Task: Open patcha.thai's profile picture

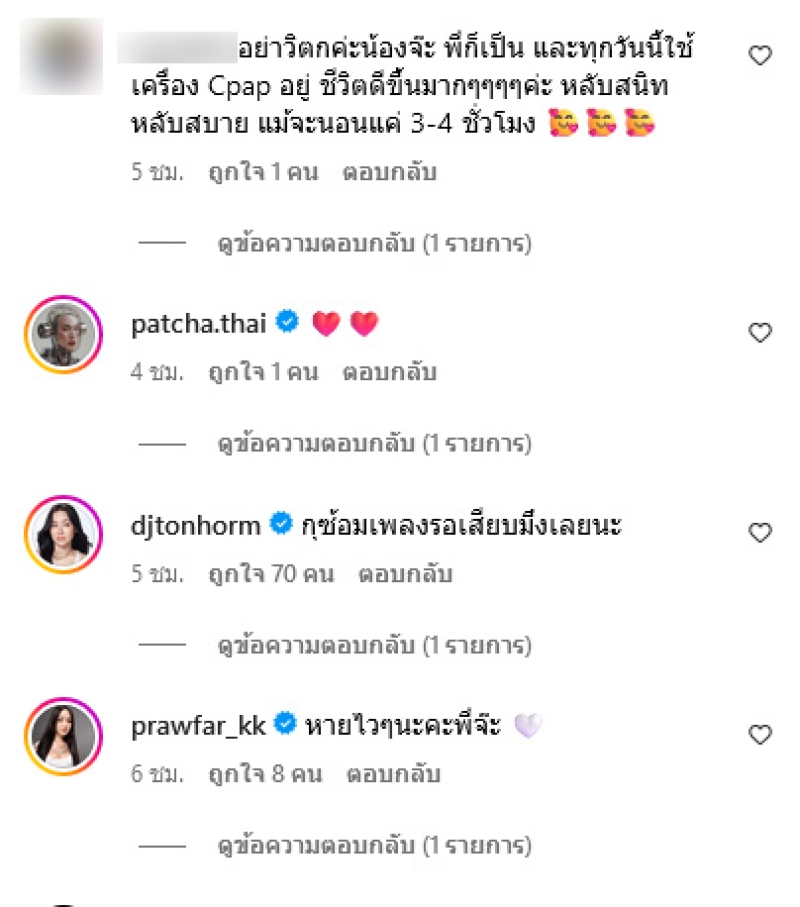Action: [62, 334]
